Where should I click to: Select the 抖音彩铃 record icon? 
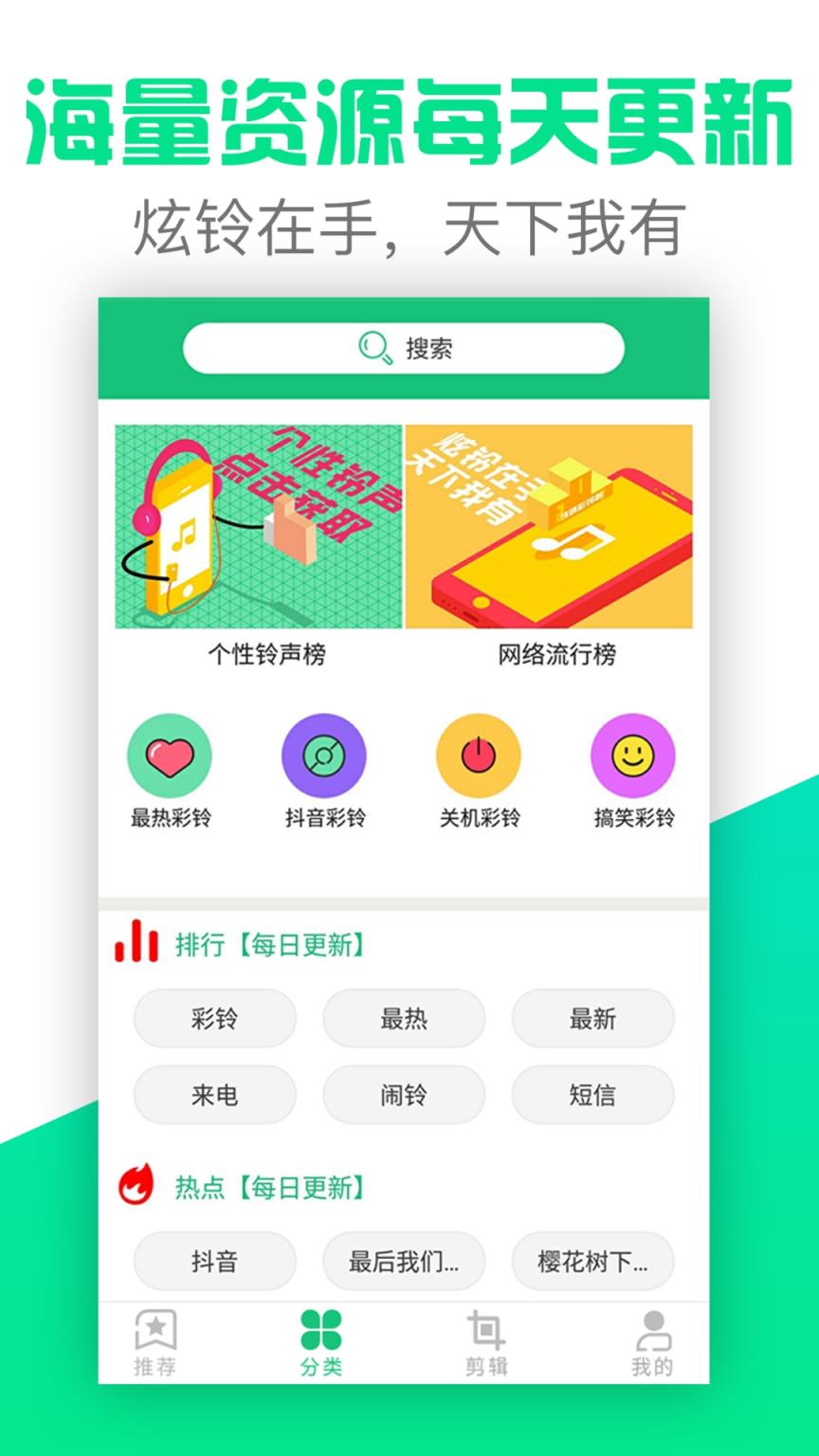coord(324,755)
